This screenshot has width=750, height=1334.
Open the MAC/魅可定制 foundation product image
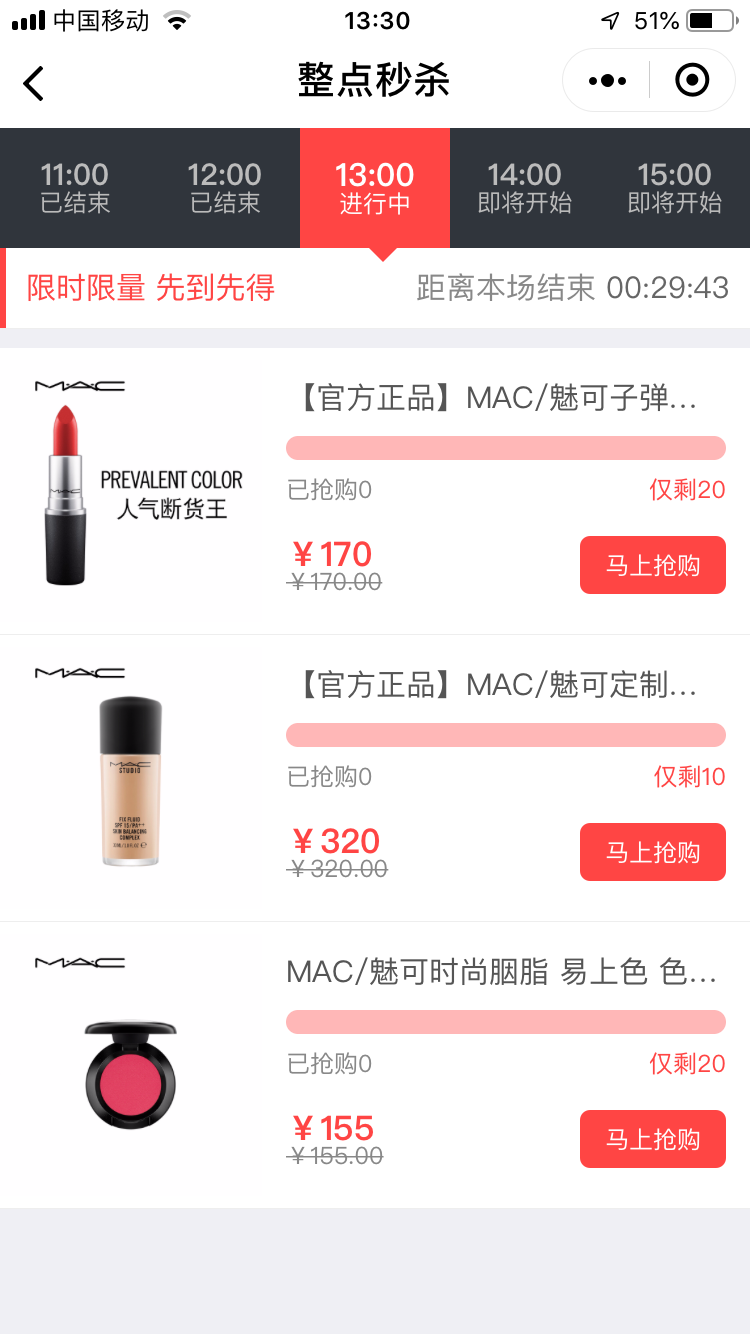131,778
